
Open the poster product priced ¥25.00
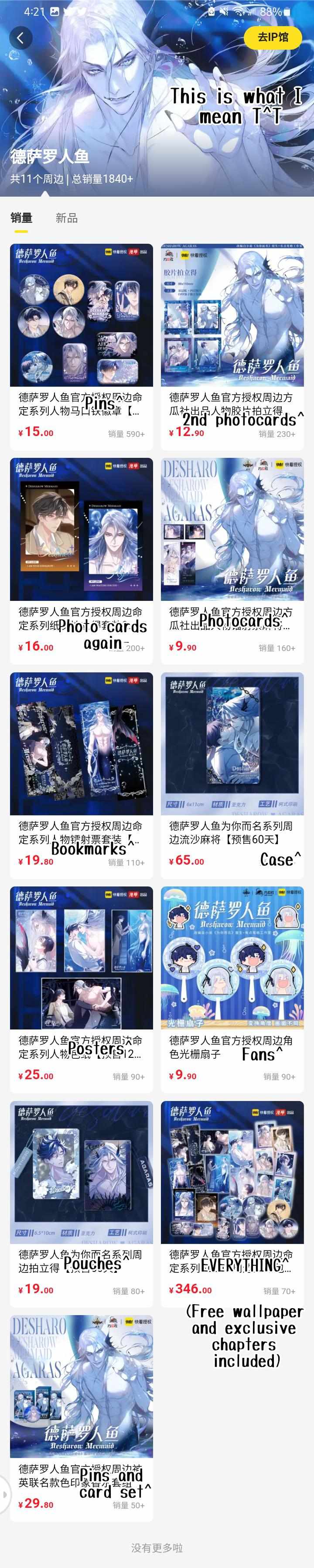(x=82, y=958)
